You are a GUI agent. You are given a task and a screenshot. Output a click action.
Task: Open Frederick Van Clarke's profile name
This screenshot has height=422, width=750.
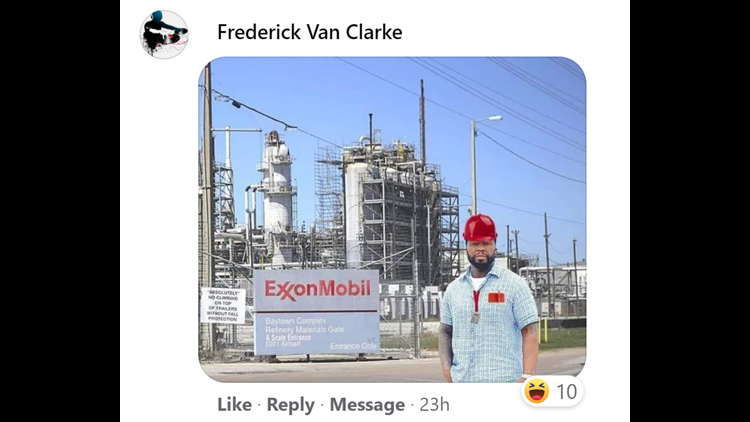[x=309, y=32]
